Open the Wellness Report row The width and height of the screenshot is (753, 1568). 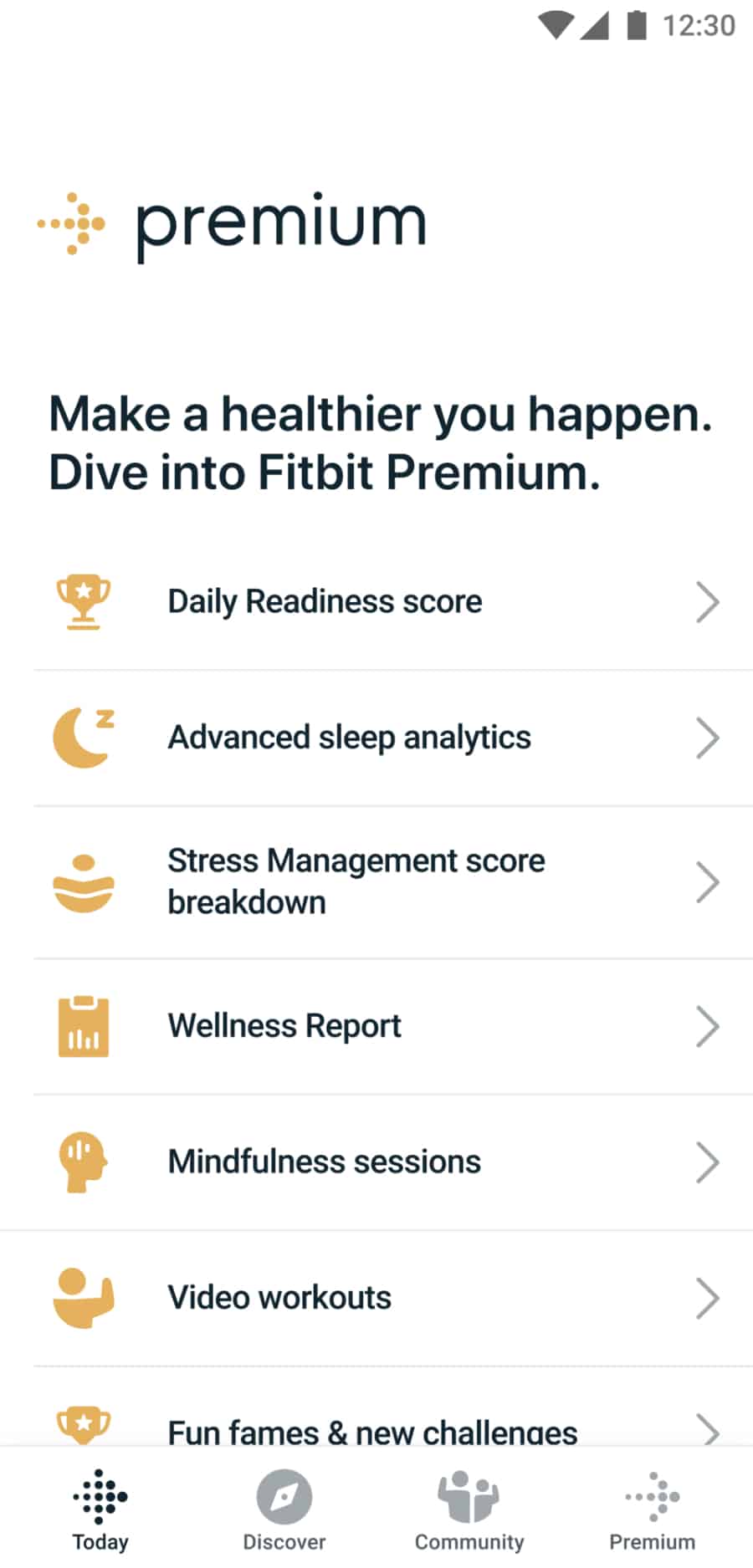point(376,1026)
